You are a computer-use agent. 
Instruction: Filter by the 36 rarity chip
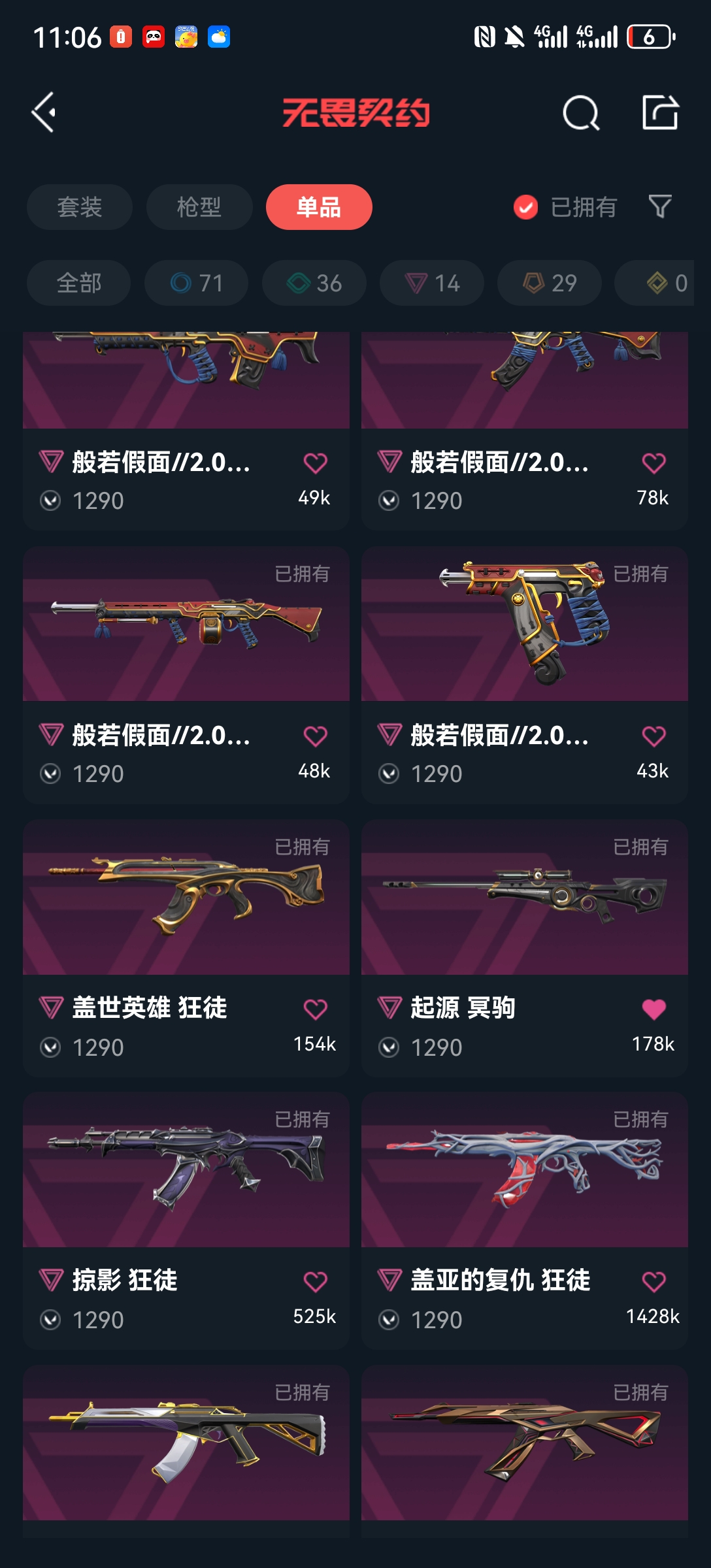point(314,283)
